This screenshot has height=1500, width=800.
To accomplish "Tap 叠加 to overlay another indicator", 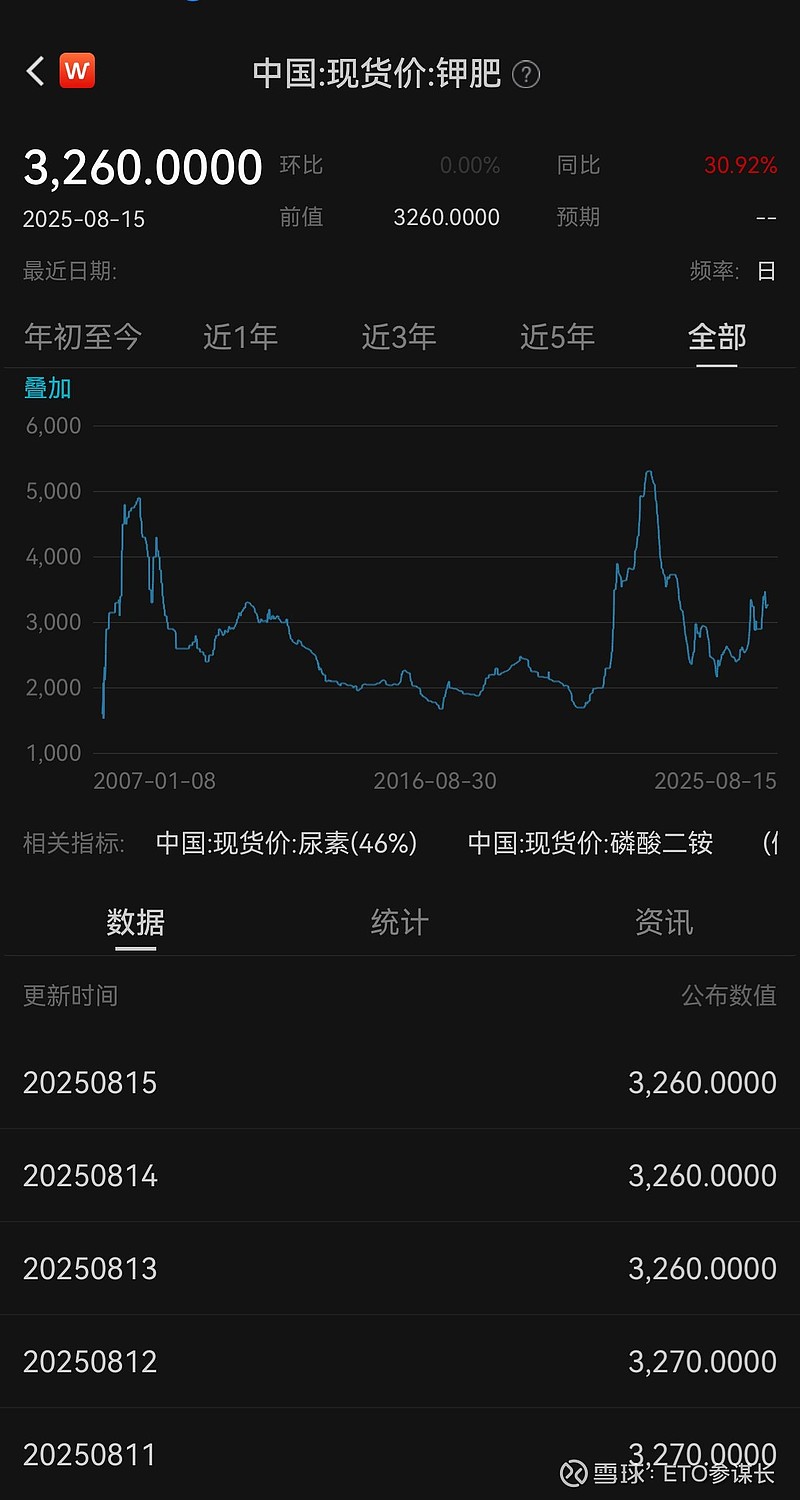I will pos(48,388).
